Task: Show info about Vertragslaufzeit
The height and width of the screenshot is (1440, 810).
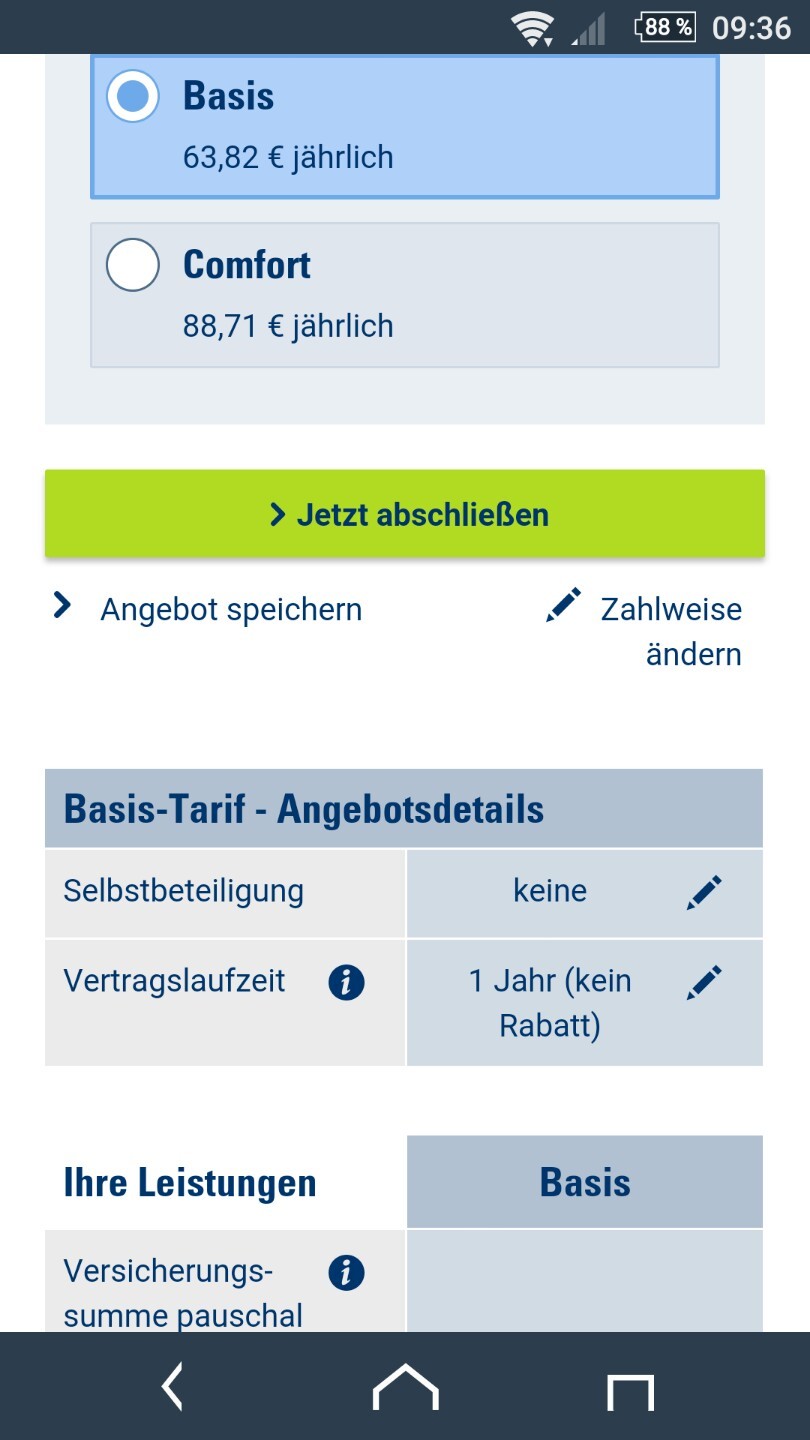Action: point(346,983)
